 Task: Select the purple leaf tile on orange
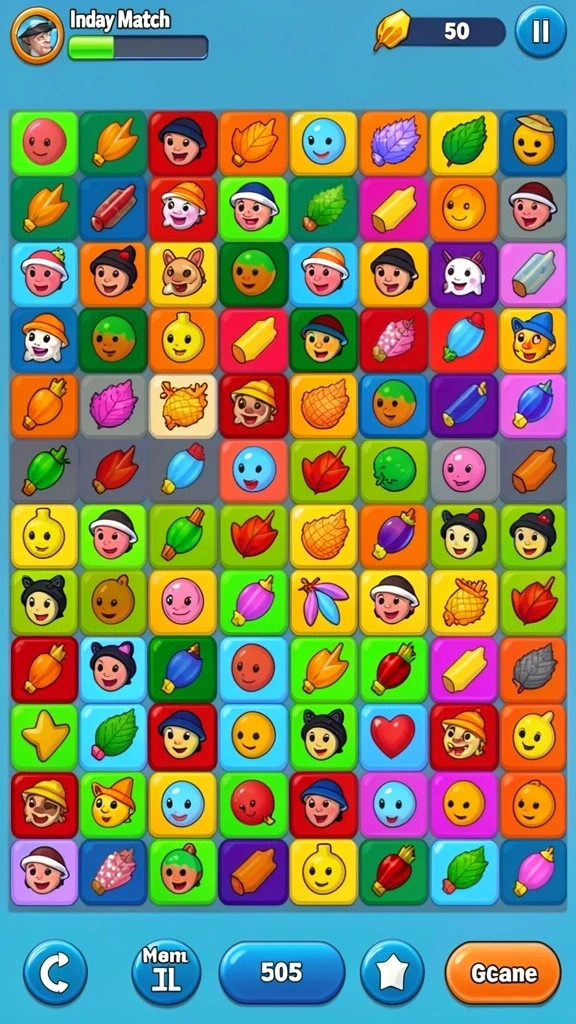[x=392, y=144]
